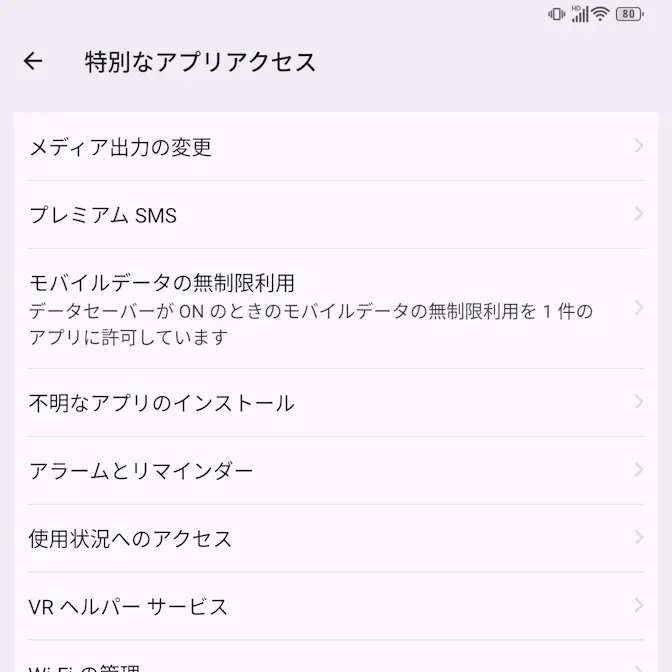Go back from 特別なアプリアクセス
This screenshot has width=672, height=672.
click(33, 62)
